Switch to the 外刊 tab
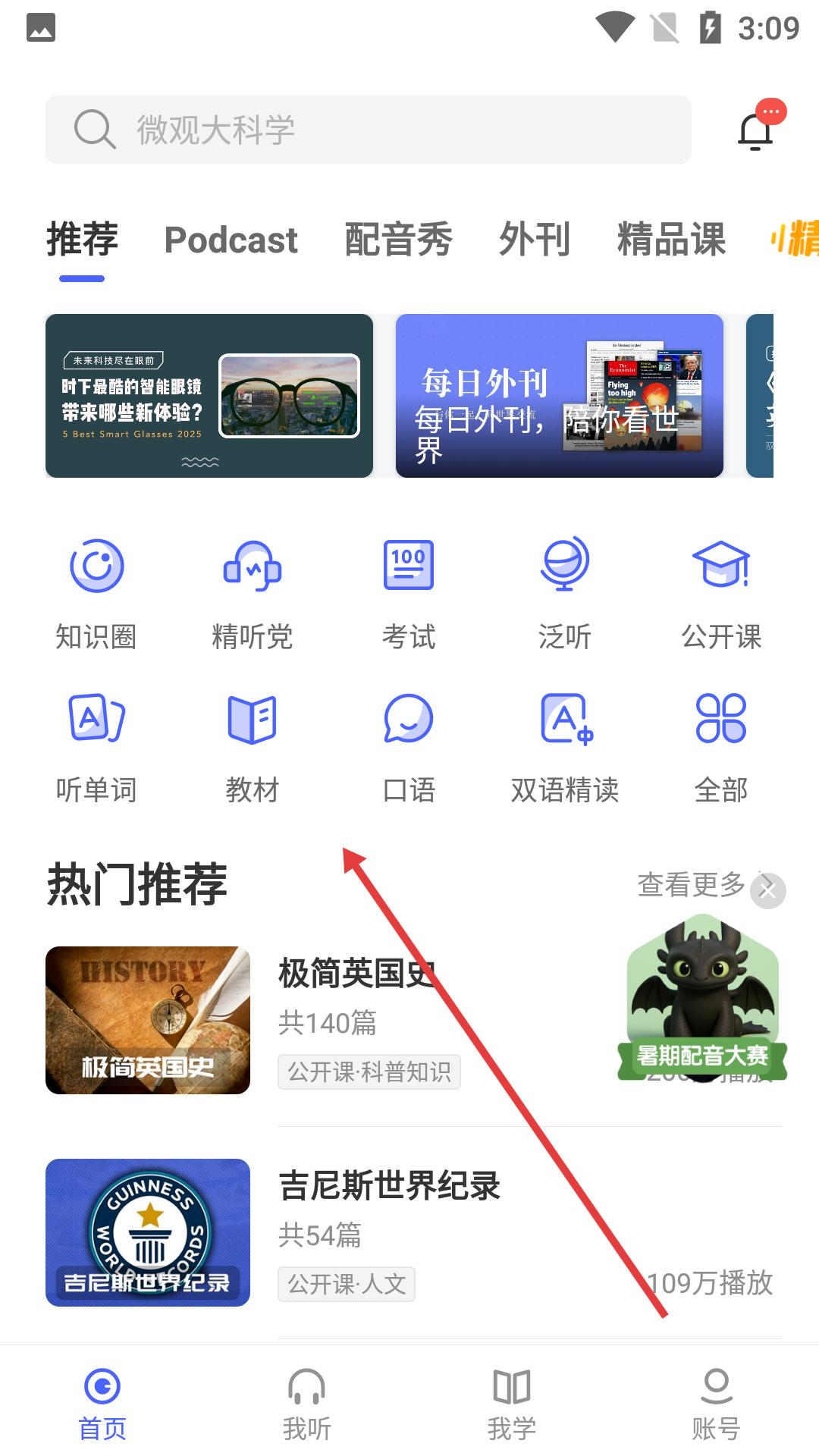The height and width of the screenshot is (1456, 819). click(535, 240)
